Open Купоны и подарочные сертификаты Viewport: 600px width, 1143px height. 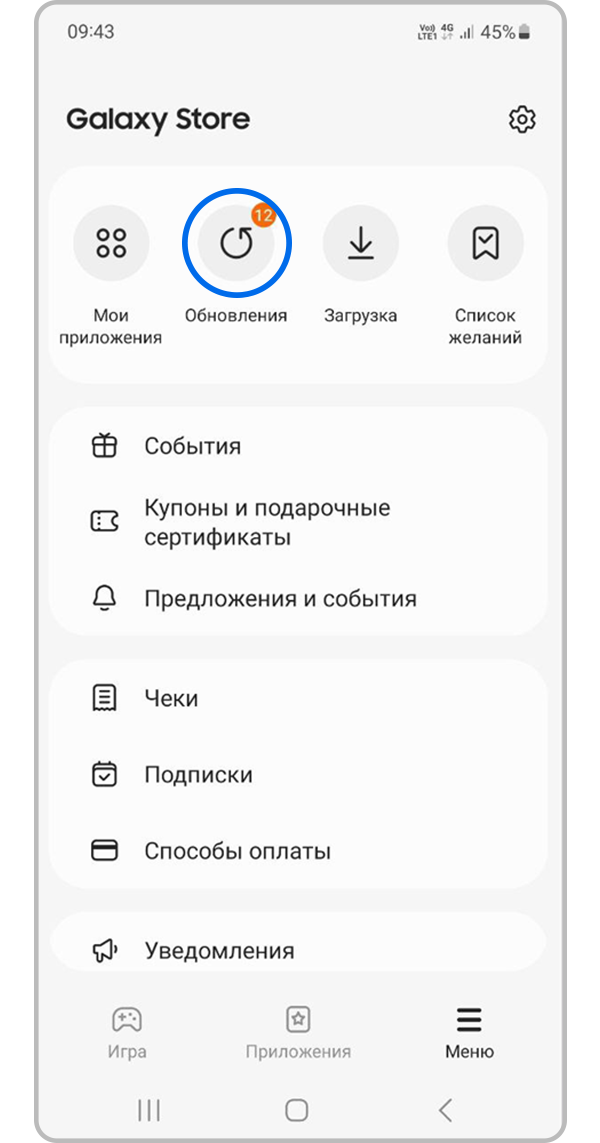pos(267,522)
